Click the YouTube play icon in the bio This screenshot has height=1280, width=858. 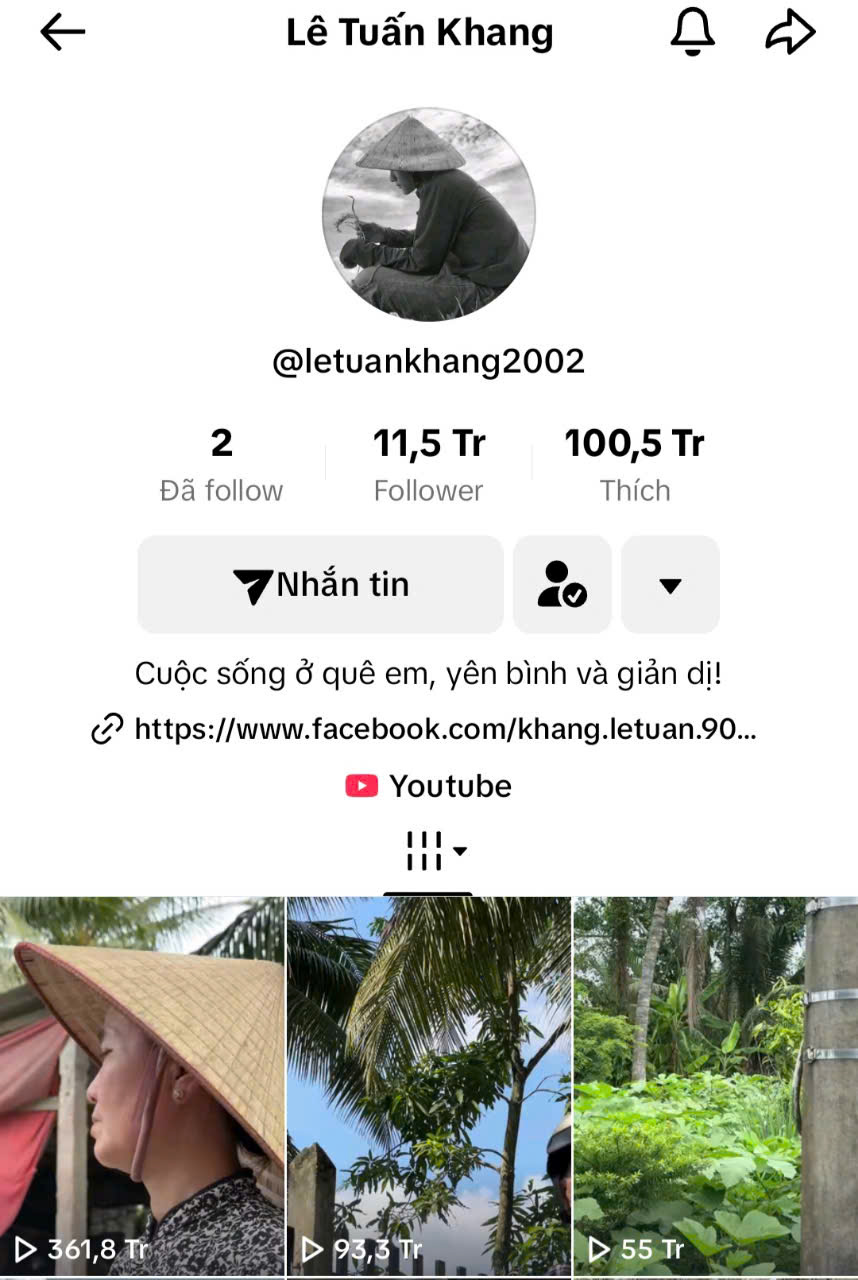[x=362, y=786]
